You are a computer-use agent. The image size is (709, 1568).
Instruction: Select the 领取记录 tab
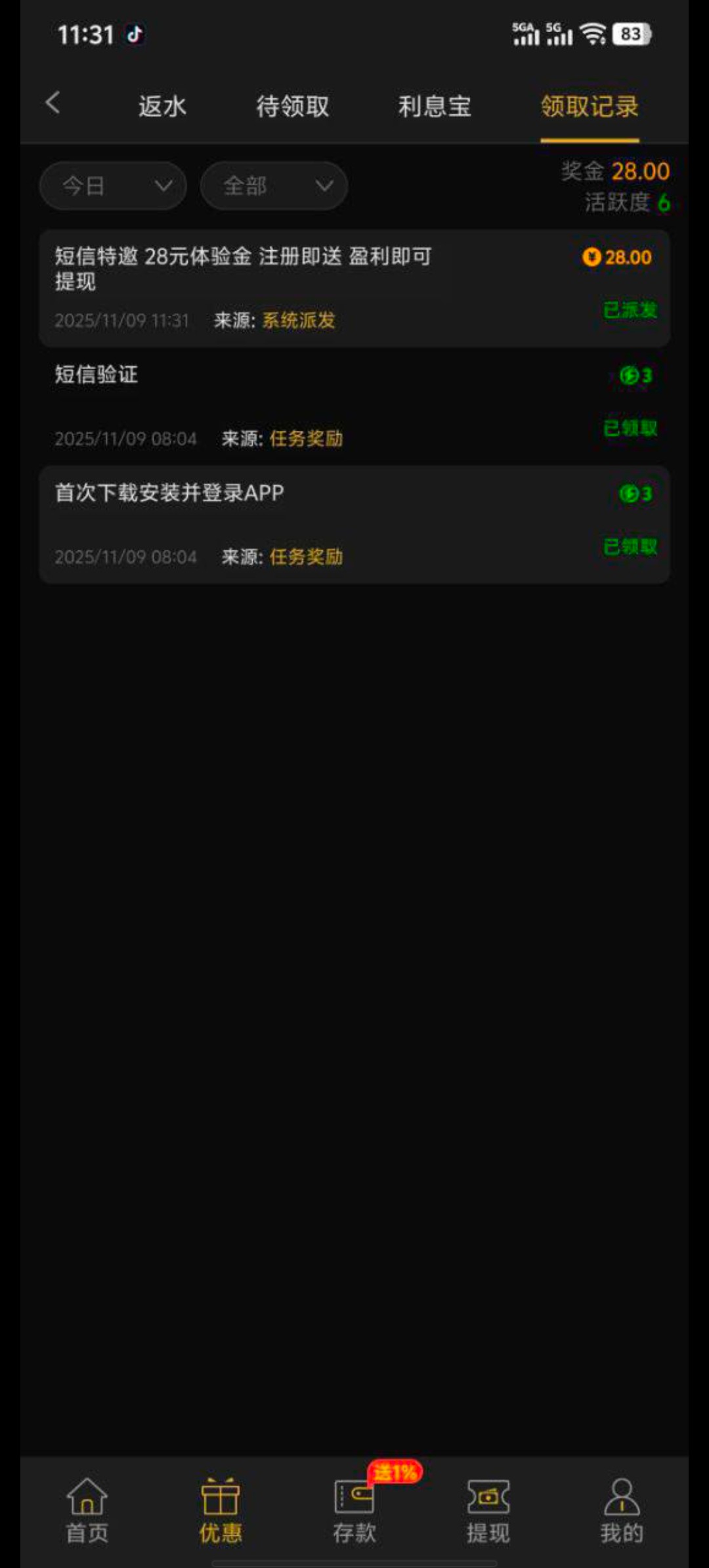(589, 106)
